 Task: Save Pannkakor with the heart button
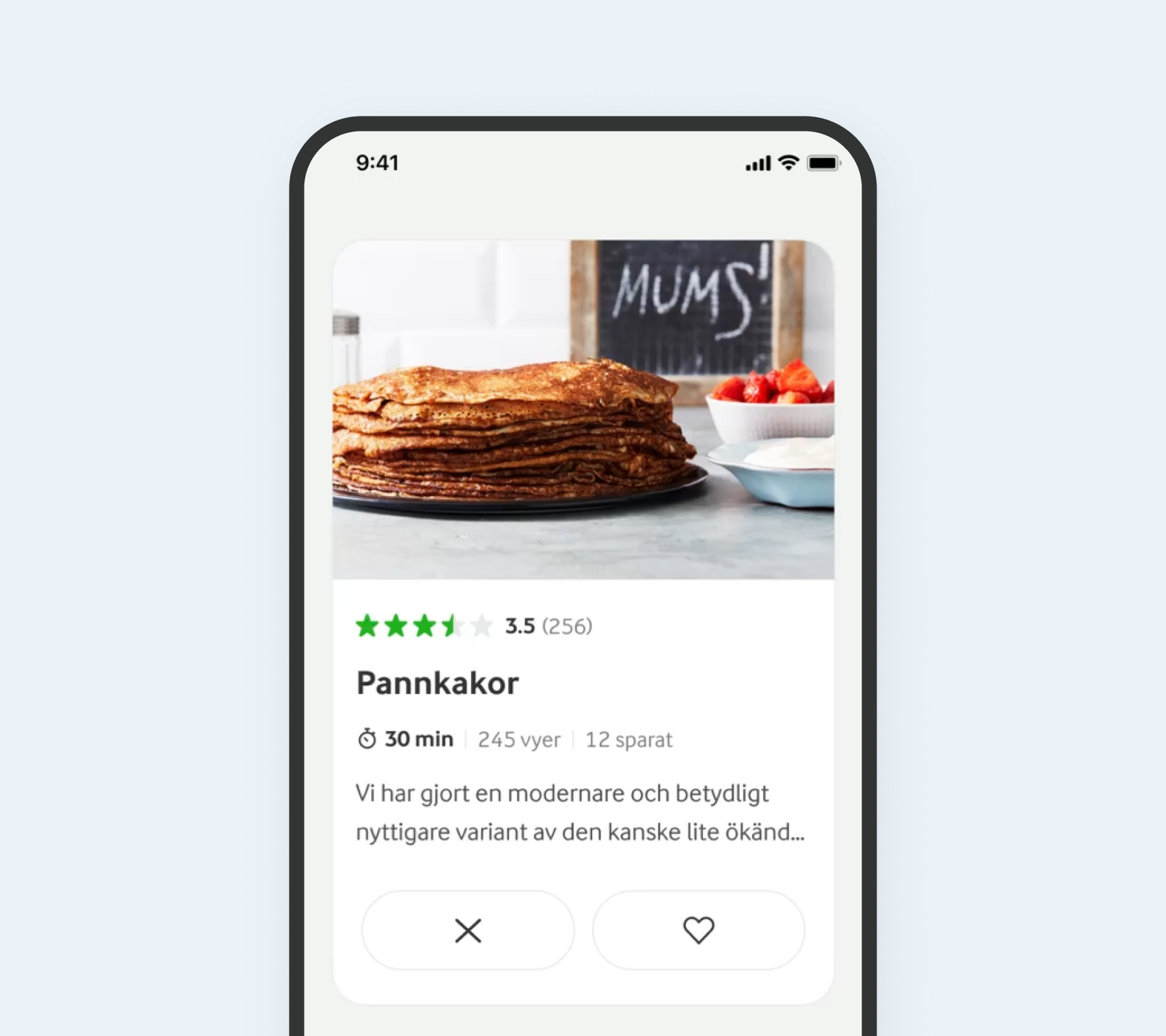[x=698, y=930]
